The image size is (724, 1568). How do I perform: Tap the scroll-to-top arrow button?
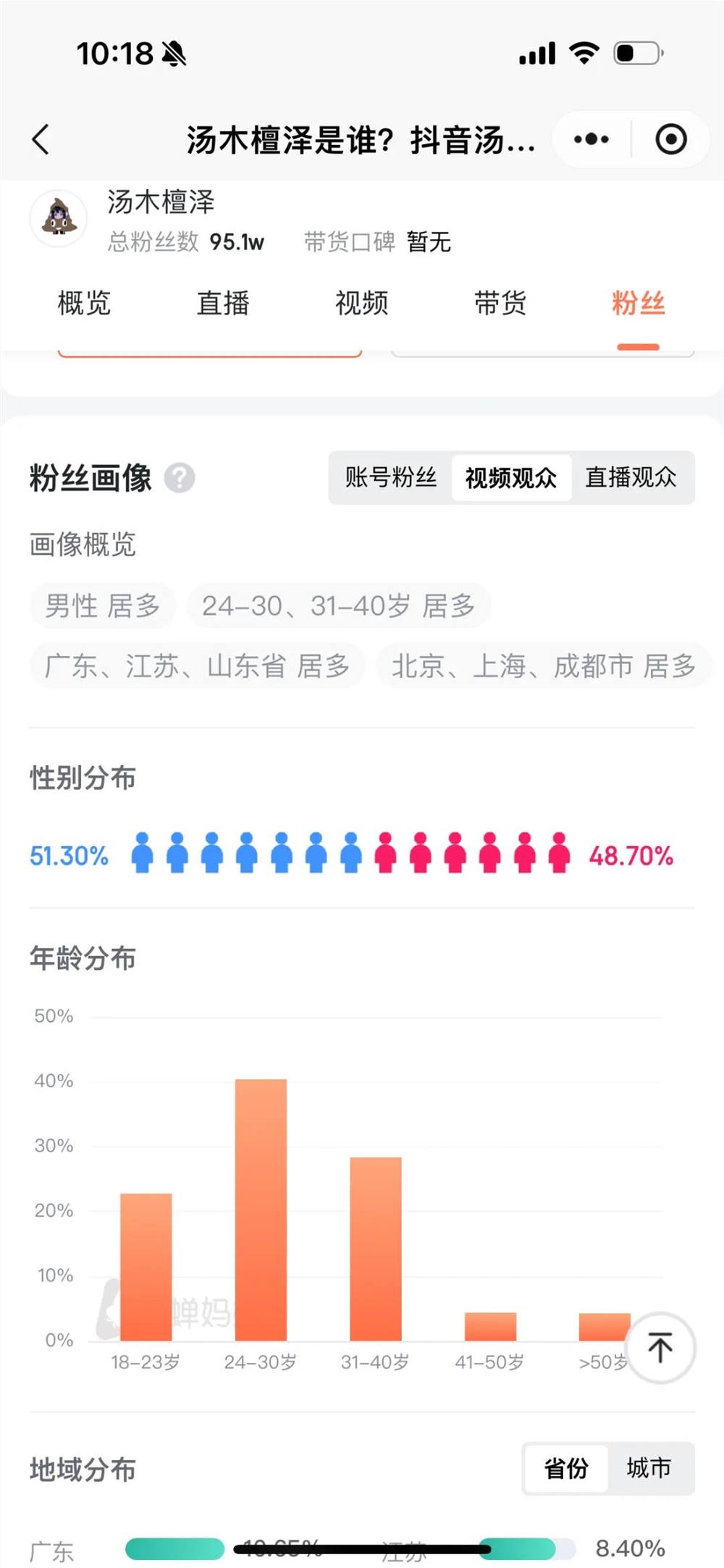(x=660, y=1347)
